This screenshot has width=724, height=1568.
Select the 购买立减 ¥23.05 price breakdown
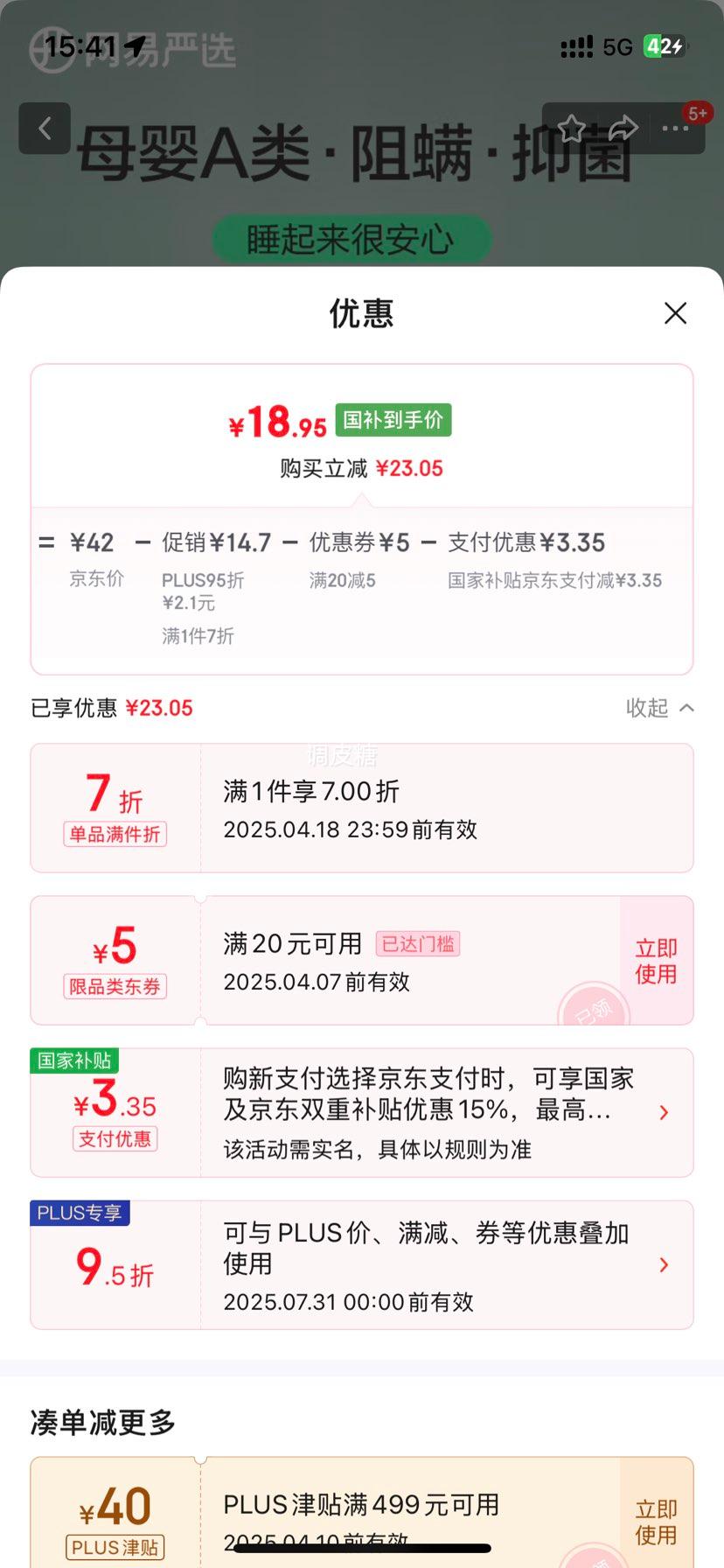click(x=362, y=468)
